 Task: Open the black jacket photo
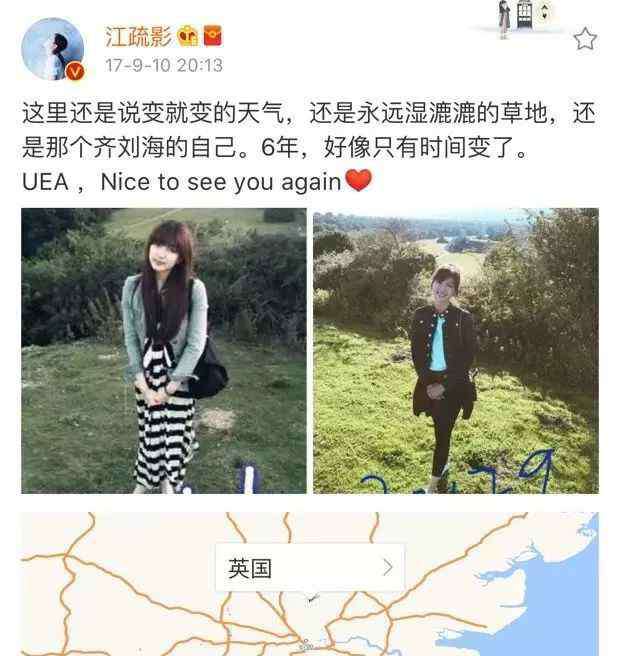click(x=455, y=351)
